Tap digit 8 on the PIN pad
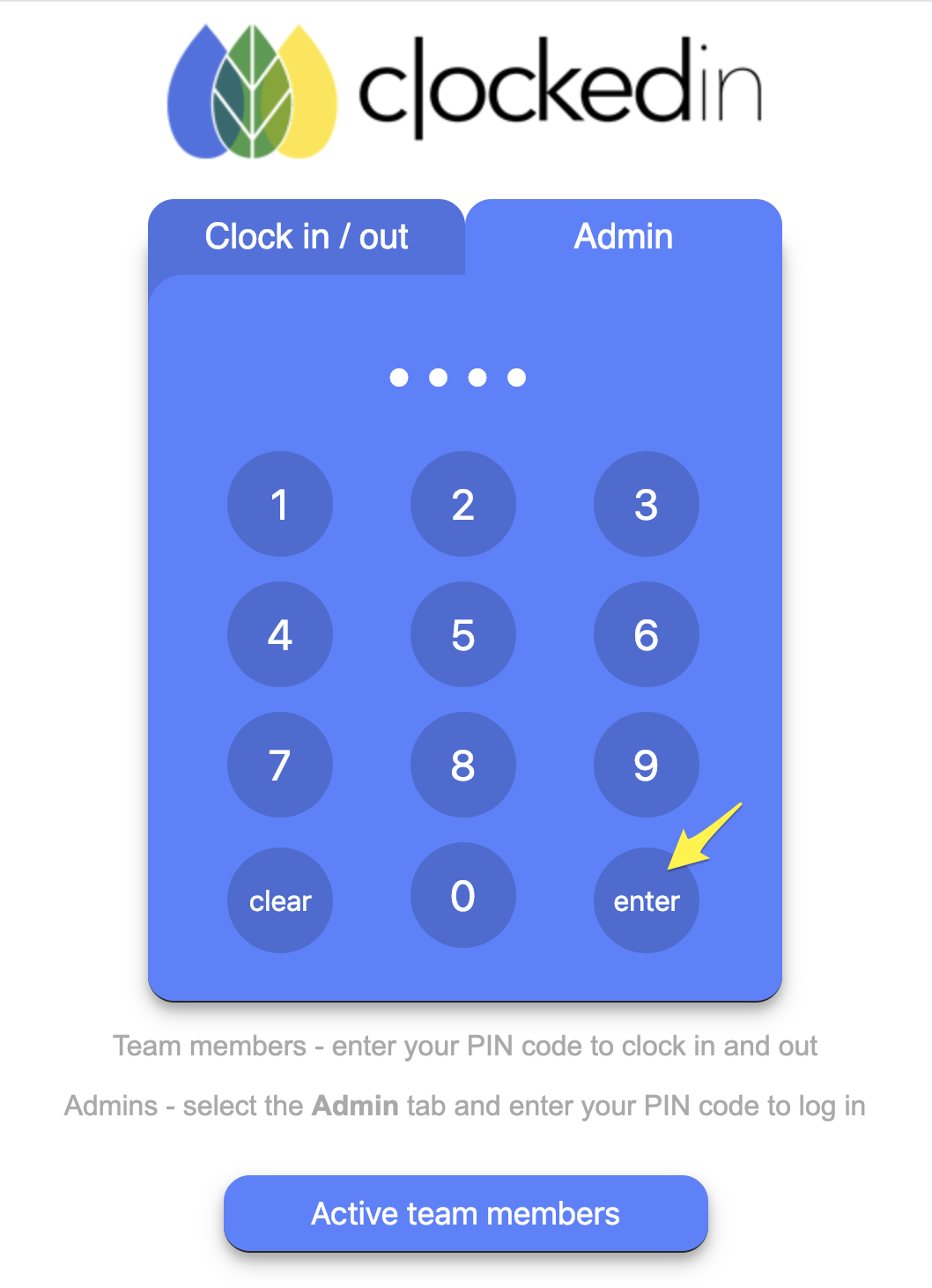The height and width of the screenshot is (1288, 932). (463, 765)
